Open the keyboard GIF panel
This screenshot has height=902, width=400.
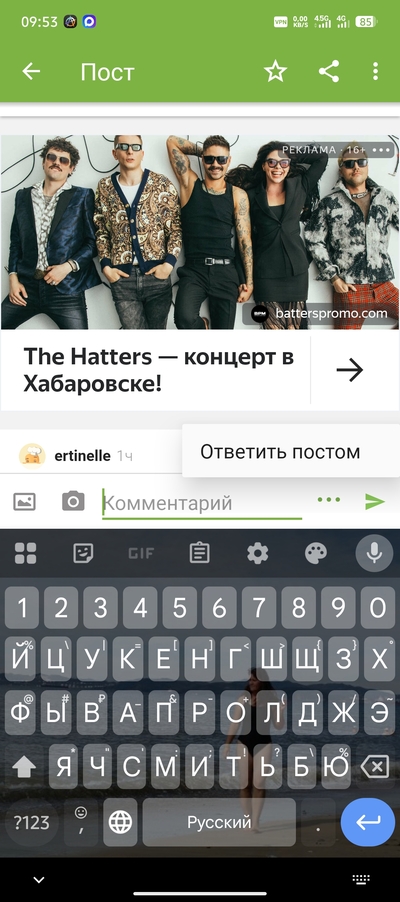pyautogui.click(x=141, y=553)
